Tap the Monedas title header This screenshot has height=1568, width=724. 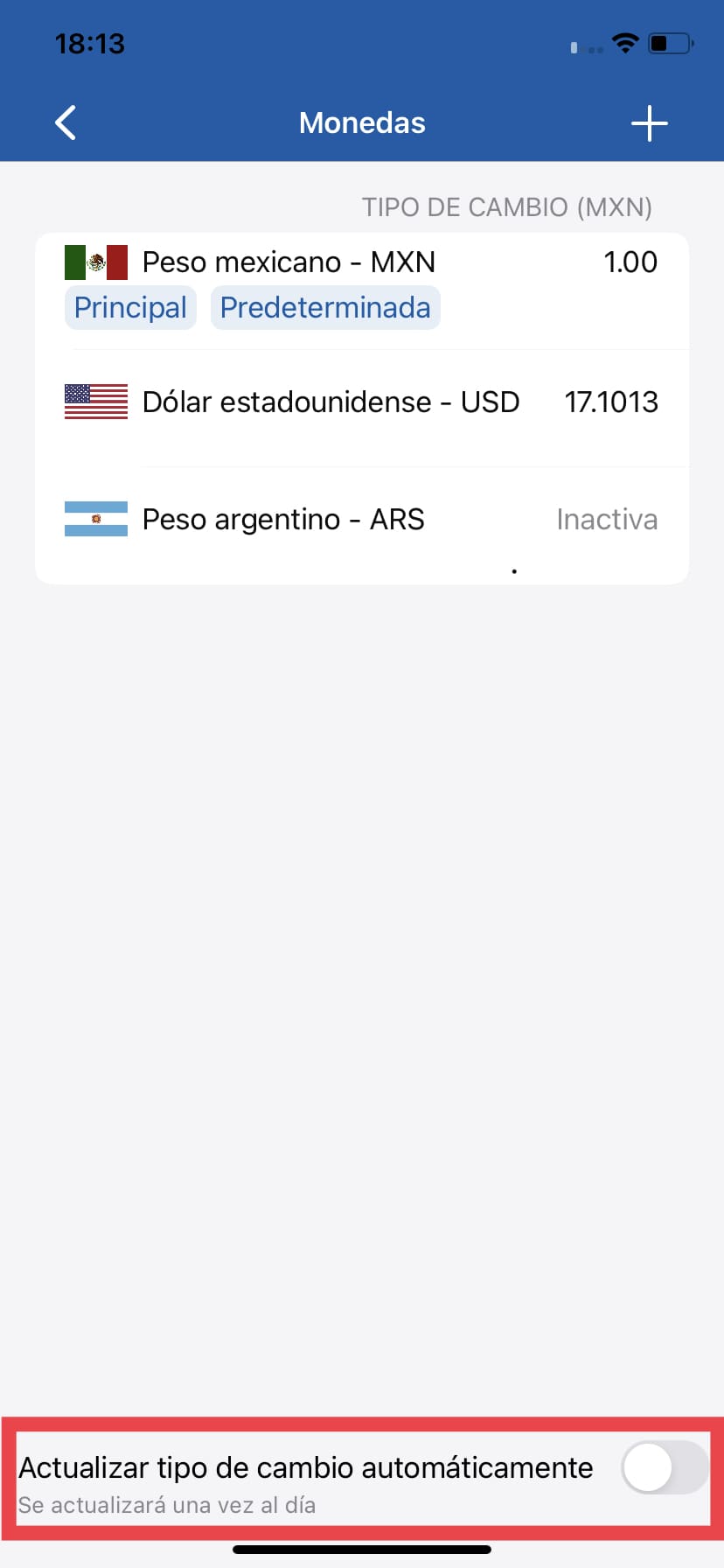tap(361, 122)
